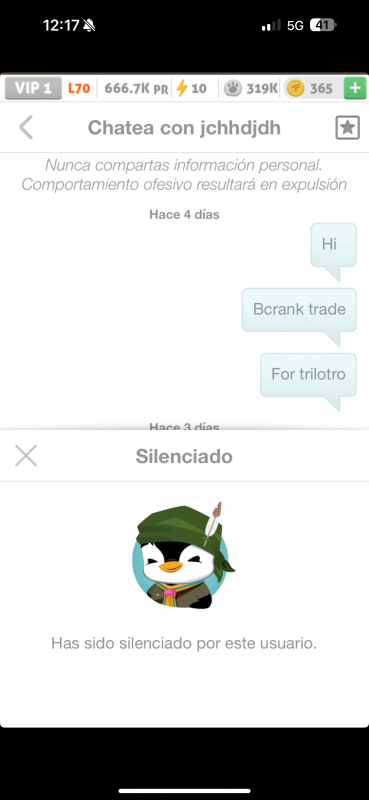Go back from chat with jchhdjdh
Viewport: 369px width, 800px height.
26,128
